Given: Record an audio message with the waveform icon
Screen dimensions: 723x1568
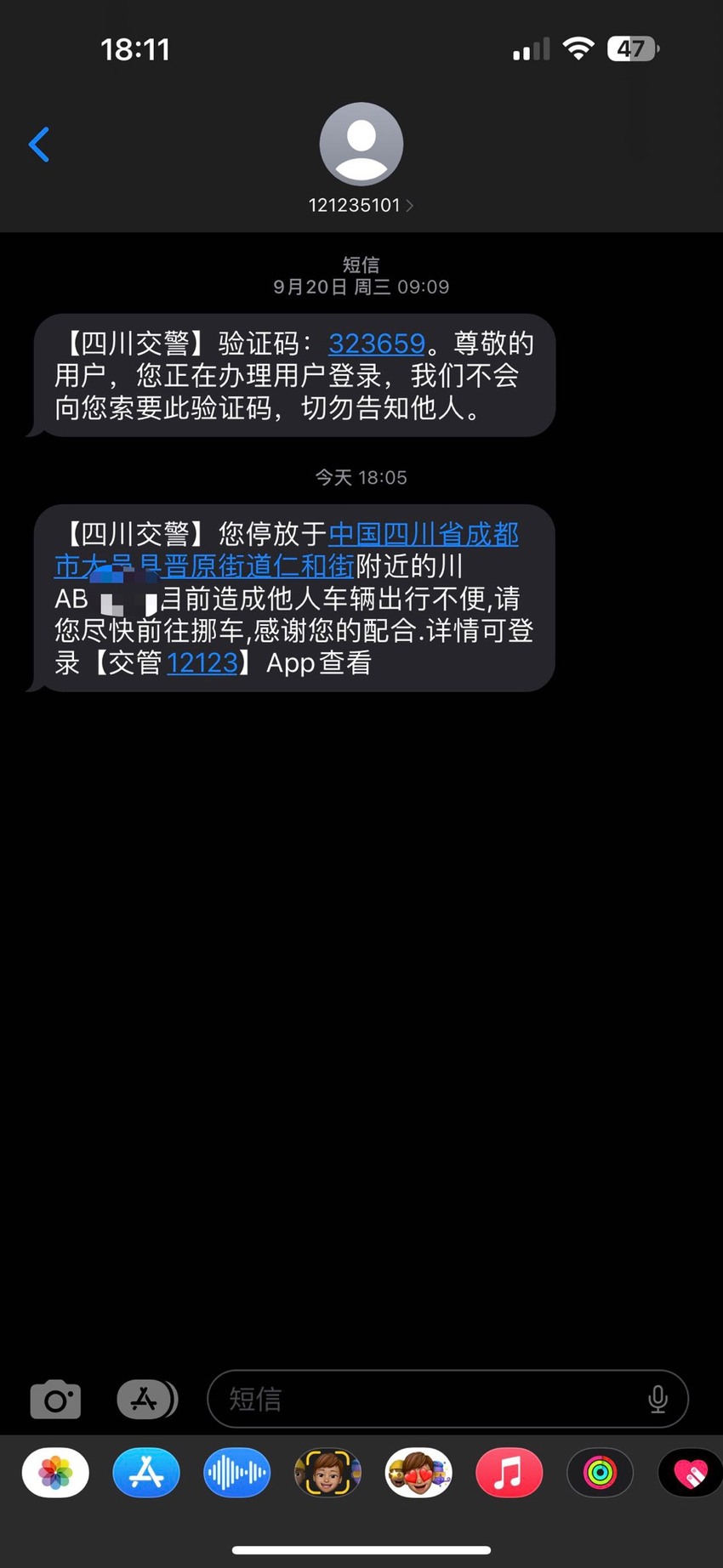Looking at the screenshot, I should (237, 1473).
